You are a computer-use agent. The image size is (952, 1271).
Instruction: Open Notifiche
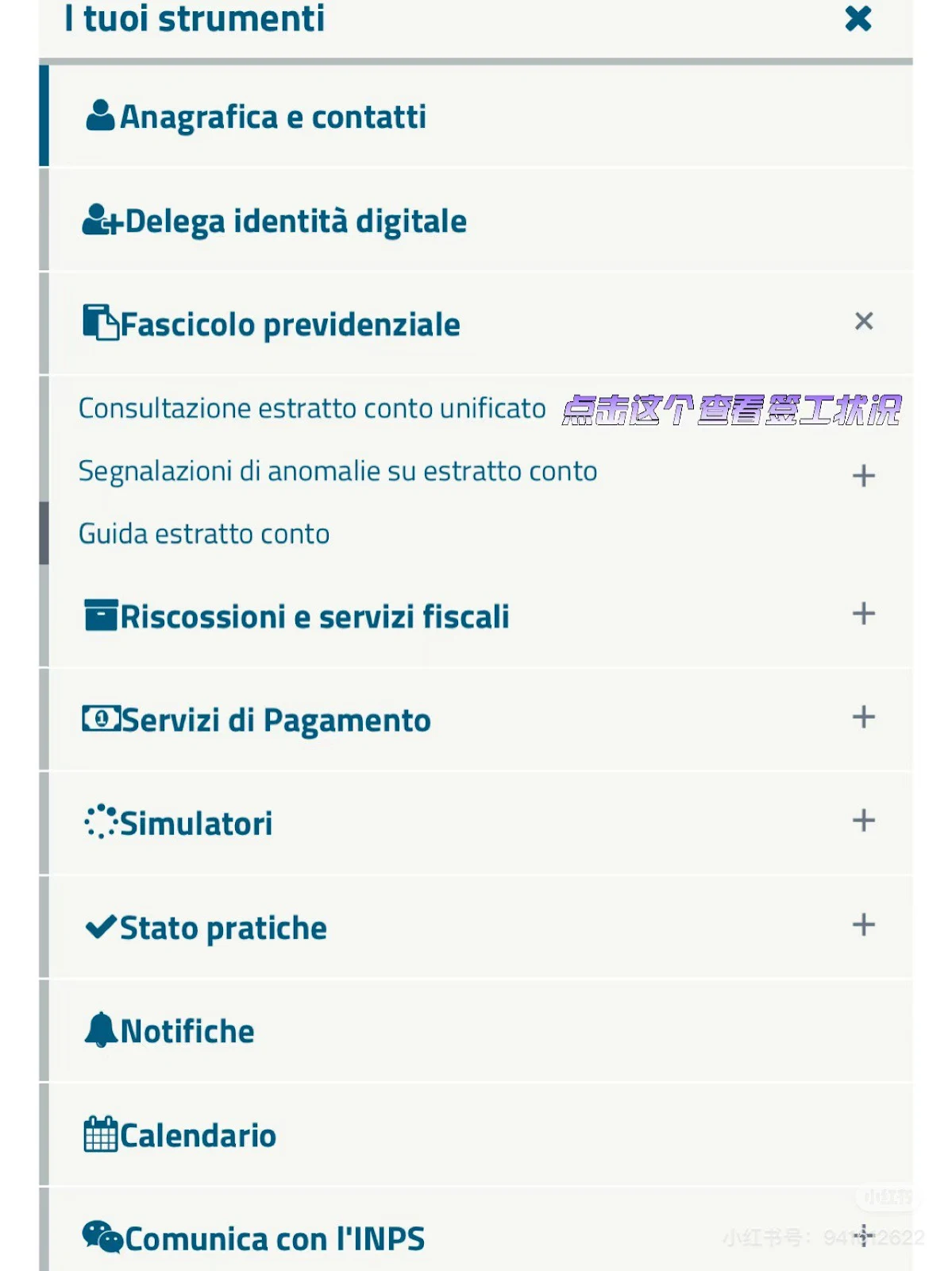click(187, 1031)
